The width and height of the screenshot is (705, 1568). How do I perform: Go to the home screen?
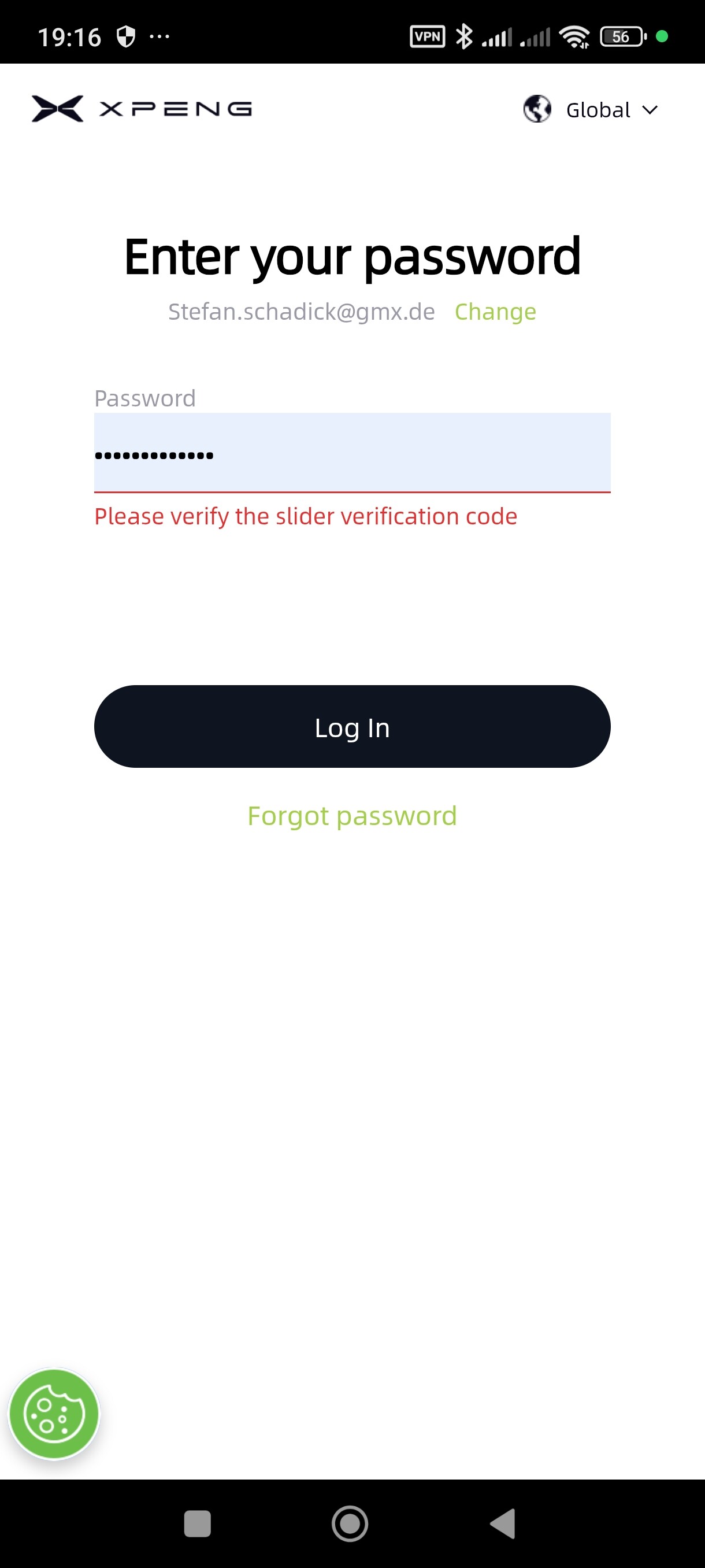[350, 1523]
